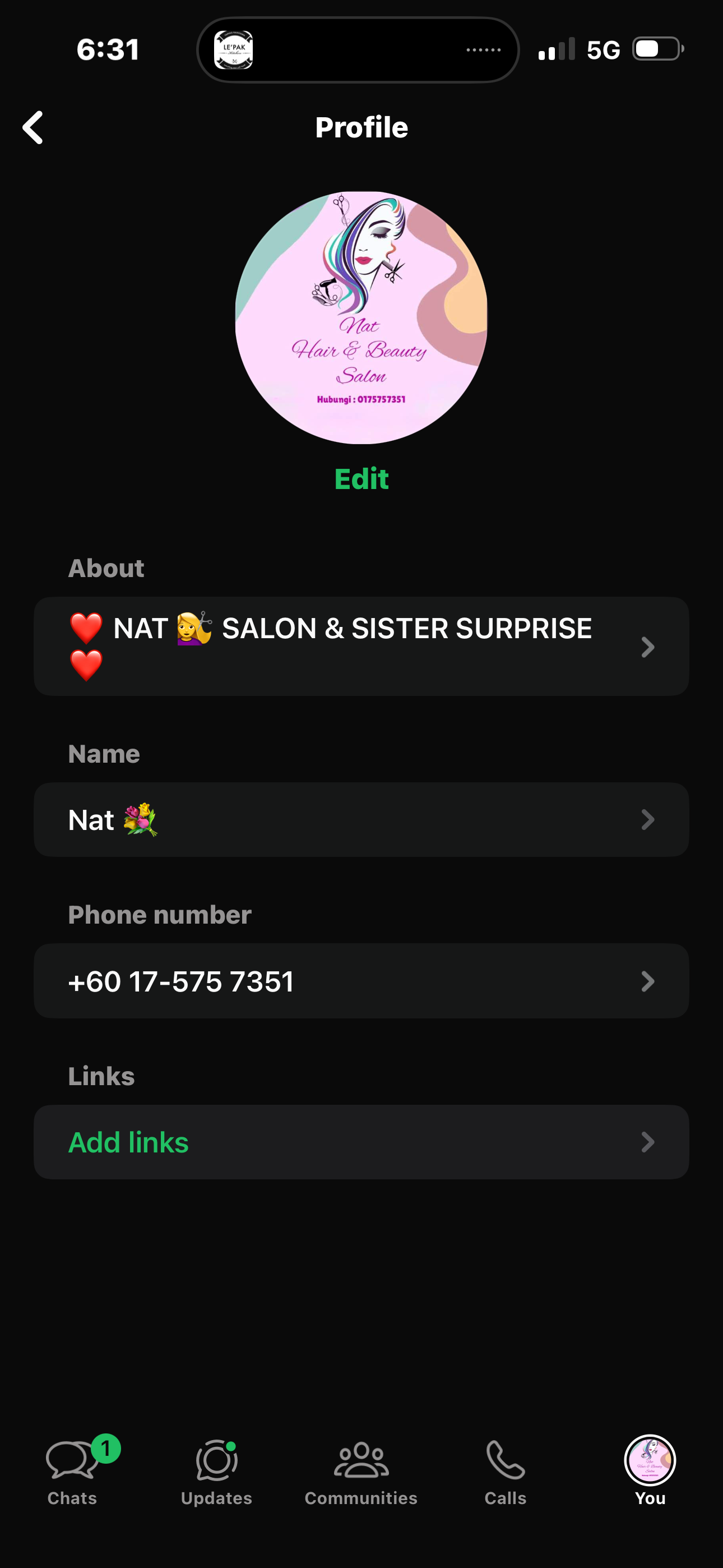Go to the Calls tab
The width and height of the screenshot is (723, 1568).
[505, 1471]
